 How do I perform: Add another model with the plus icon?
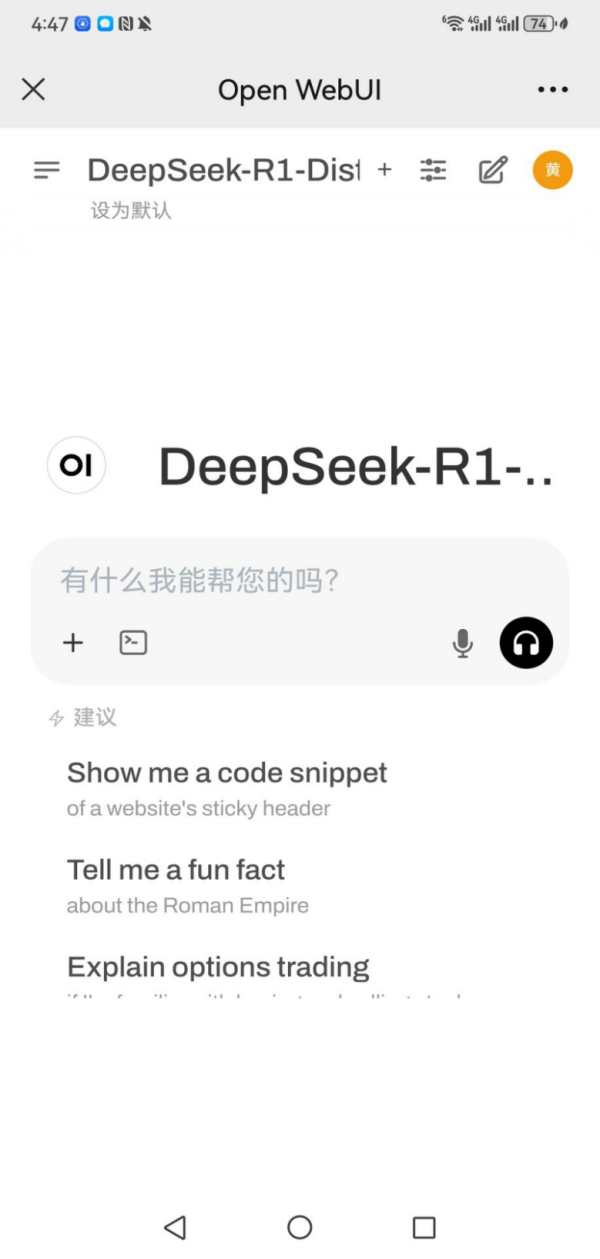coord(384,170)
